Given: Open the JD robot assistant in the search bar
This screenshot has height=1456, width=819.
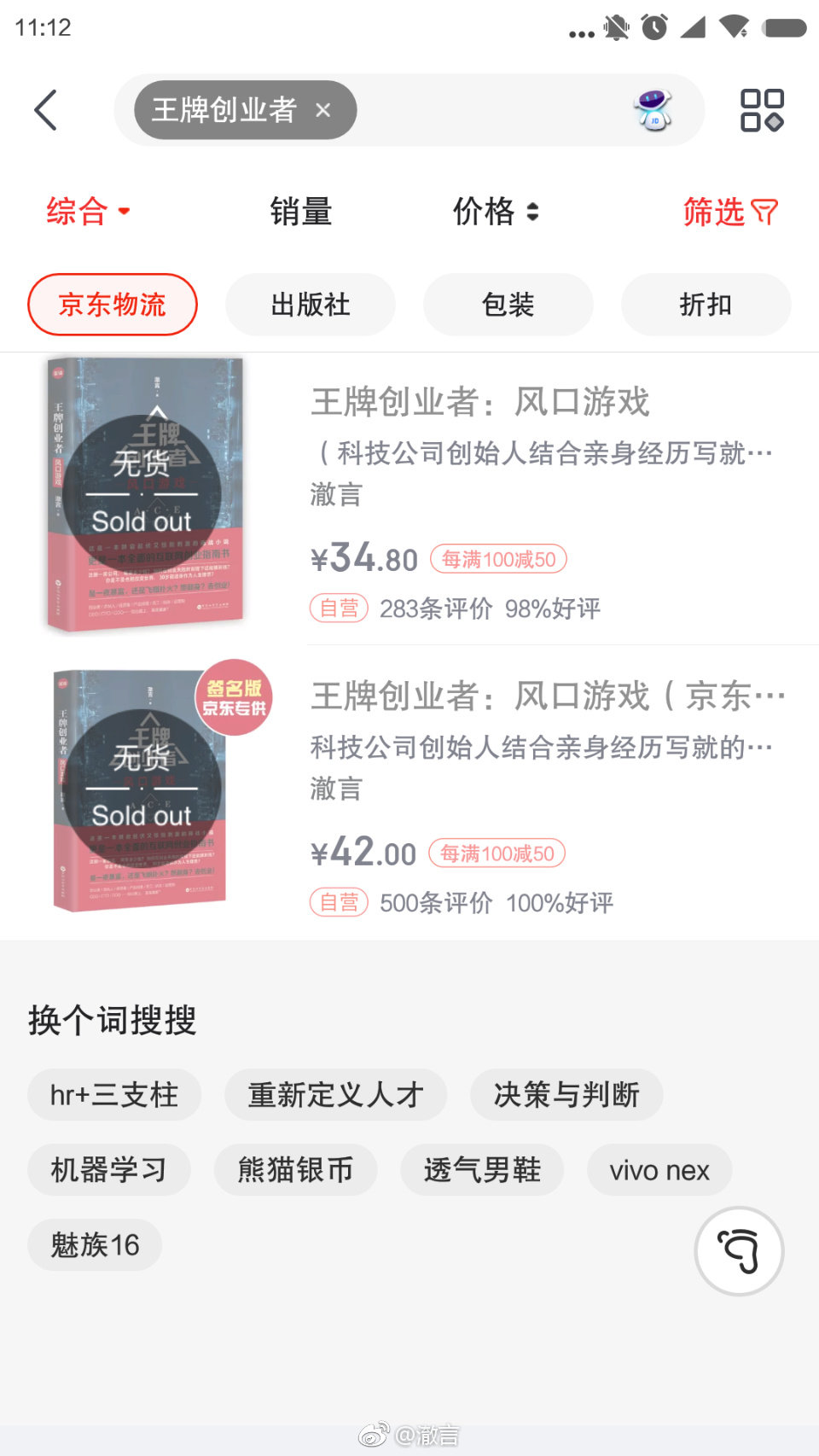Looking at the screenshot, I should click(654, 108).
